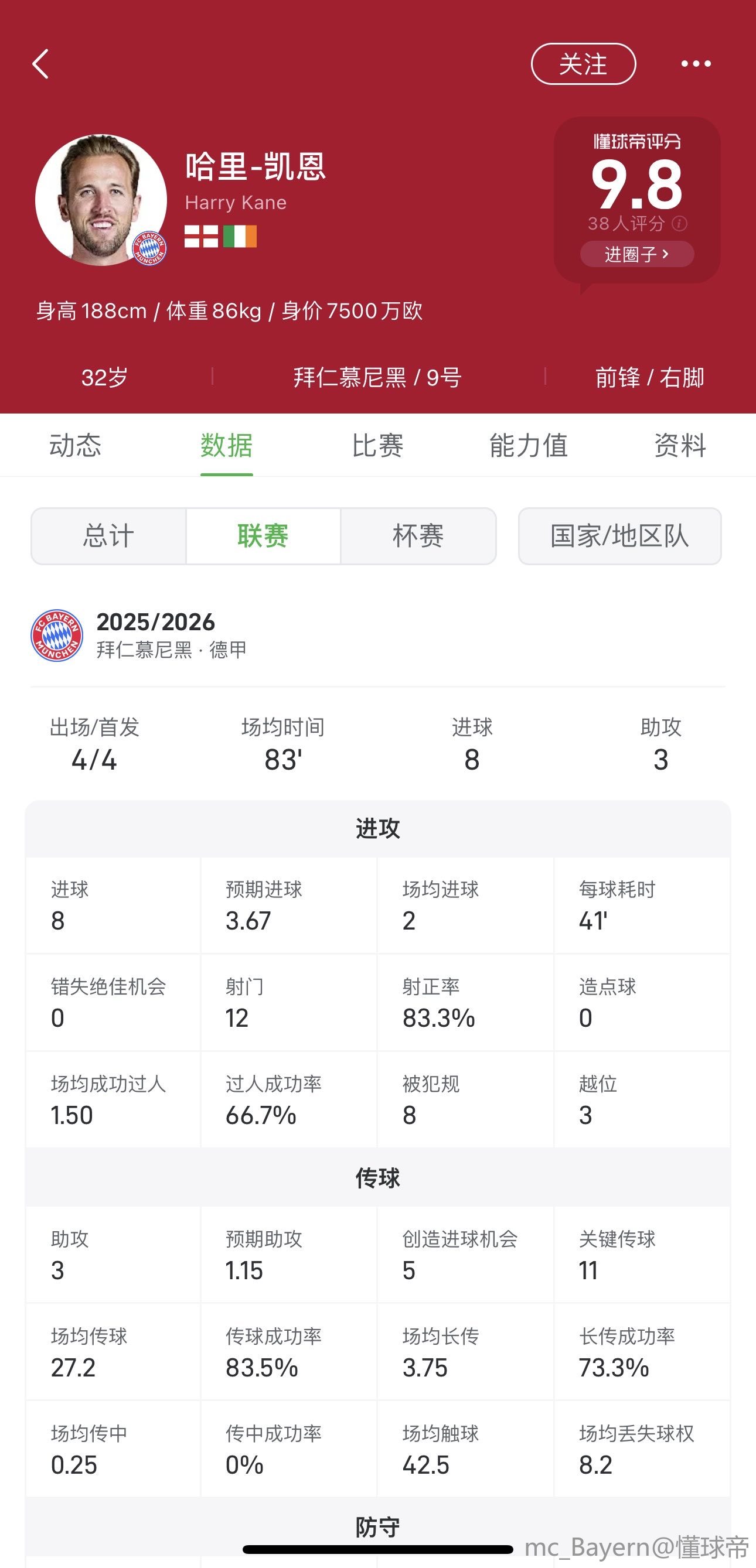Open the 2025/2026 拜仁慕尼黑 season row
This screenshot has height=1568, width=756.
pyautogui.click(x=377, y=636)
